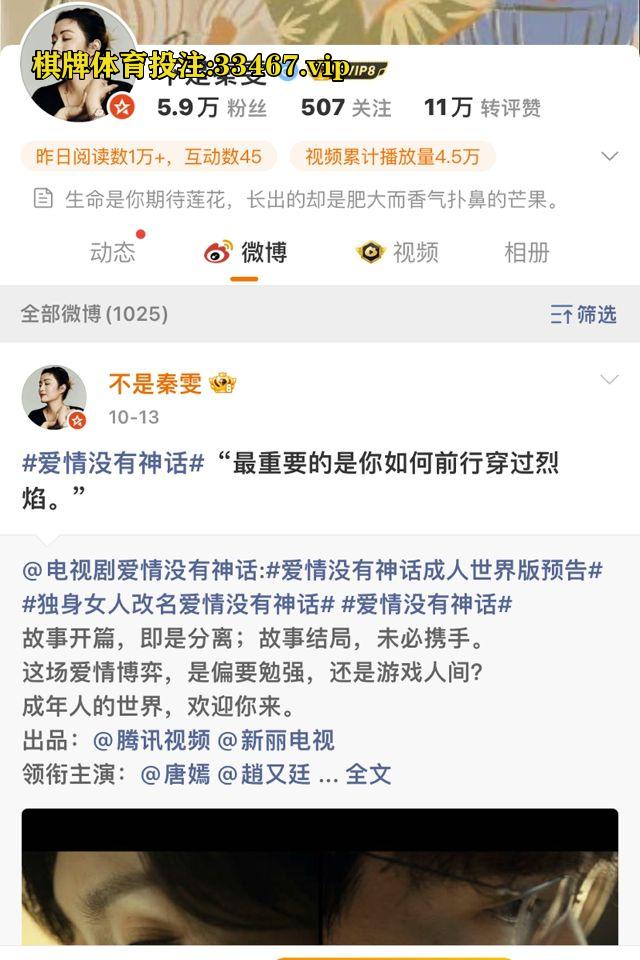Expand the post with 全文
The width and height of the screenshot is (640, 960).
(x=368, y=774)
